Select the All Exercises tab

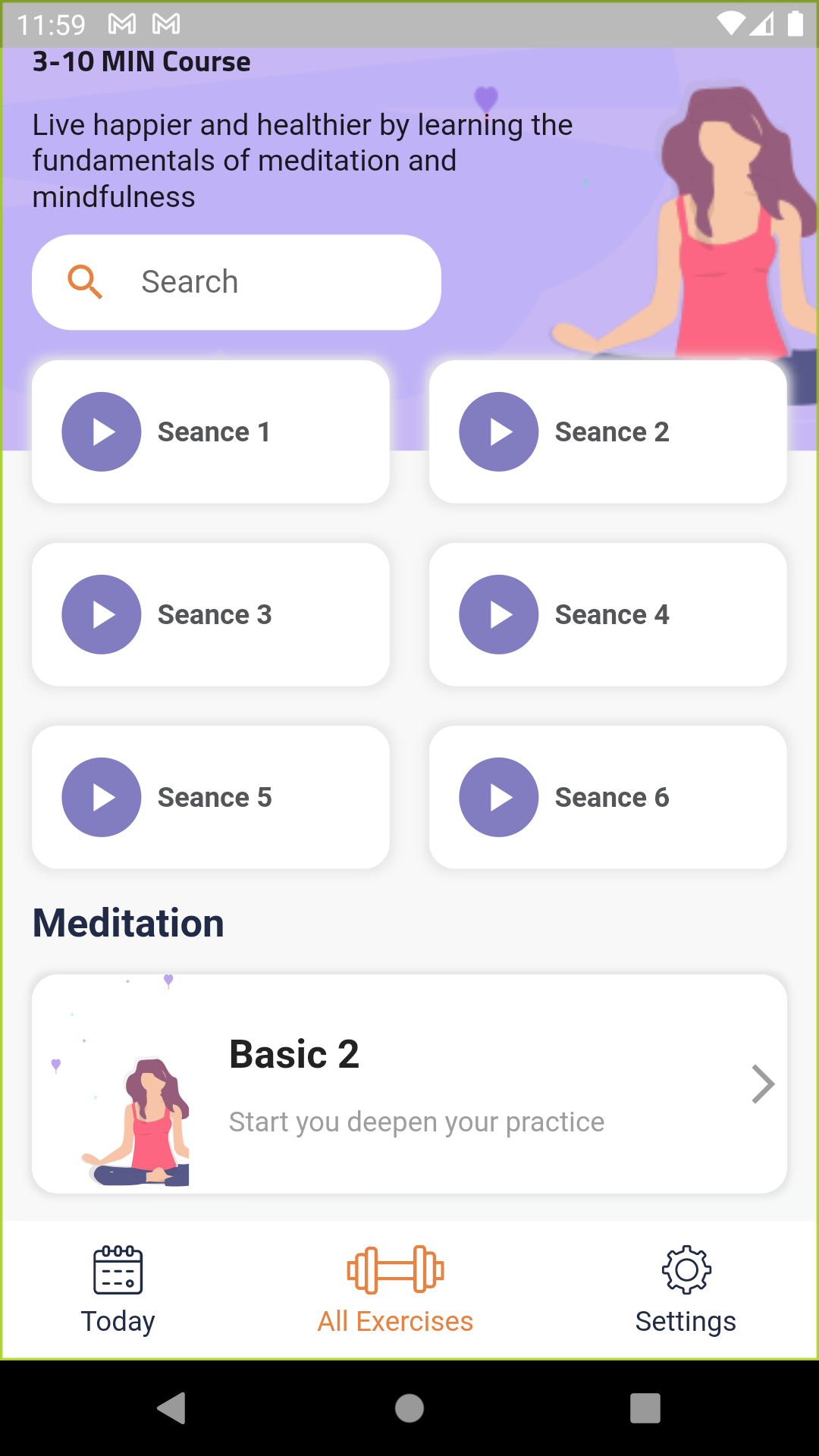click(x=395, y=1290)
